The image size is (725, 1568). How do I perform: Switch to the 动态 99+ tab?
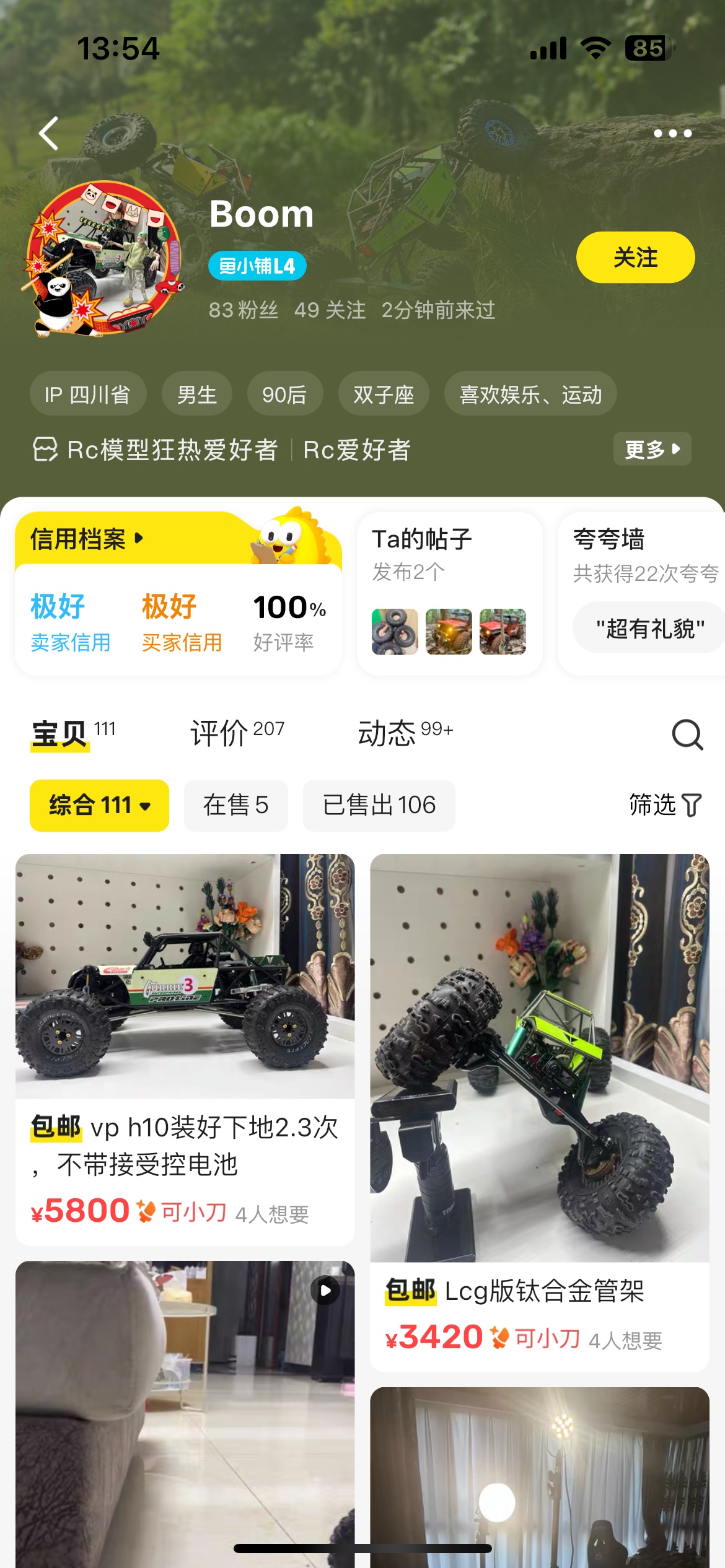pyautogui.click(x=405, y=733)
